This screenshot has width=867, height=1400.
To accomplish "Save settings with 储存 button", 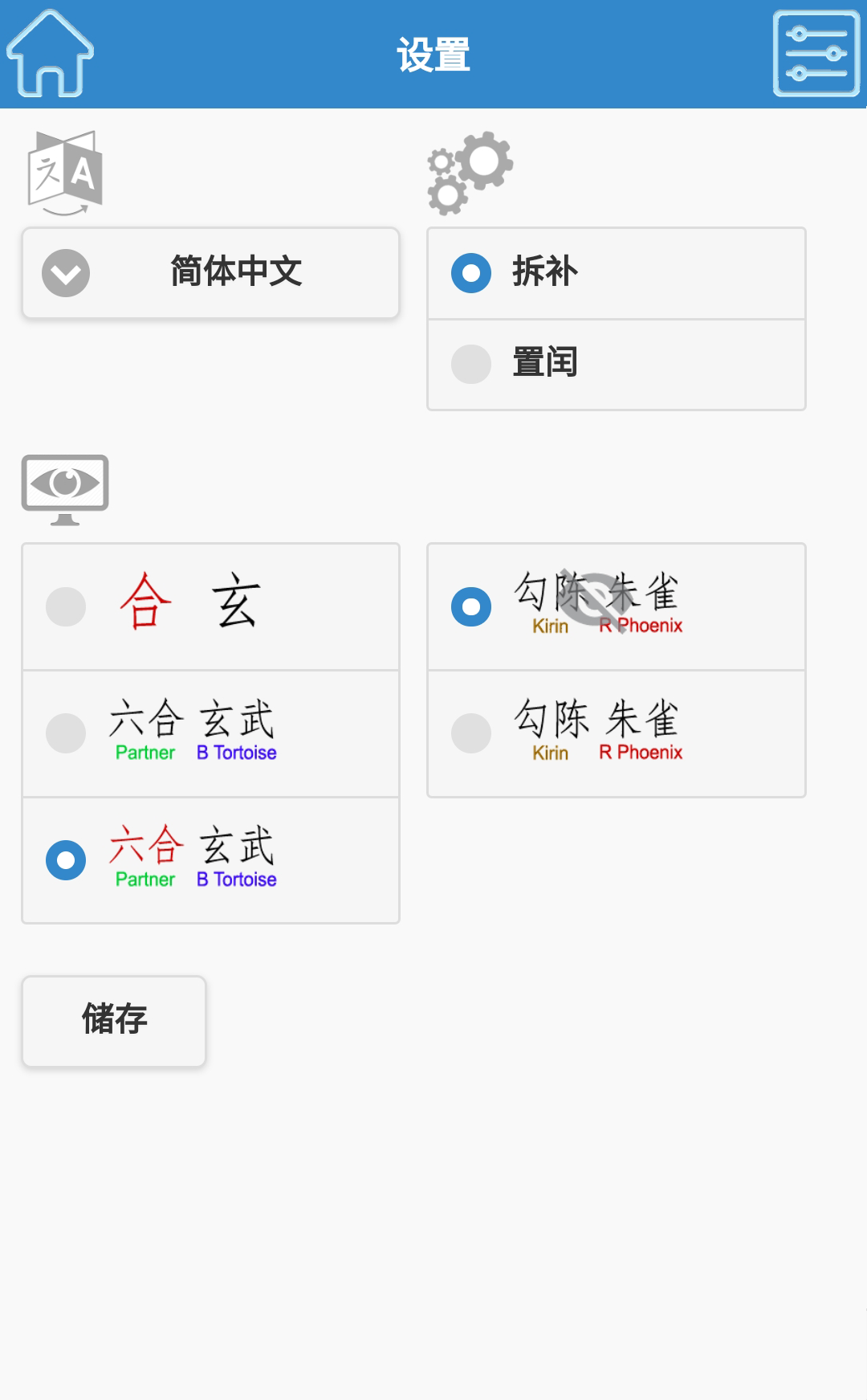I will (114, 1021).
